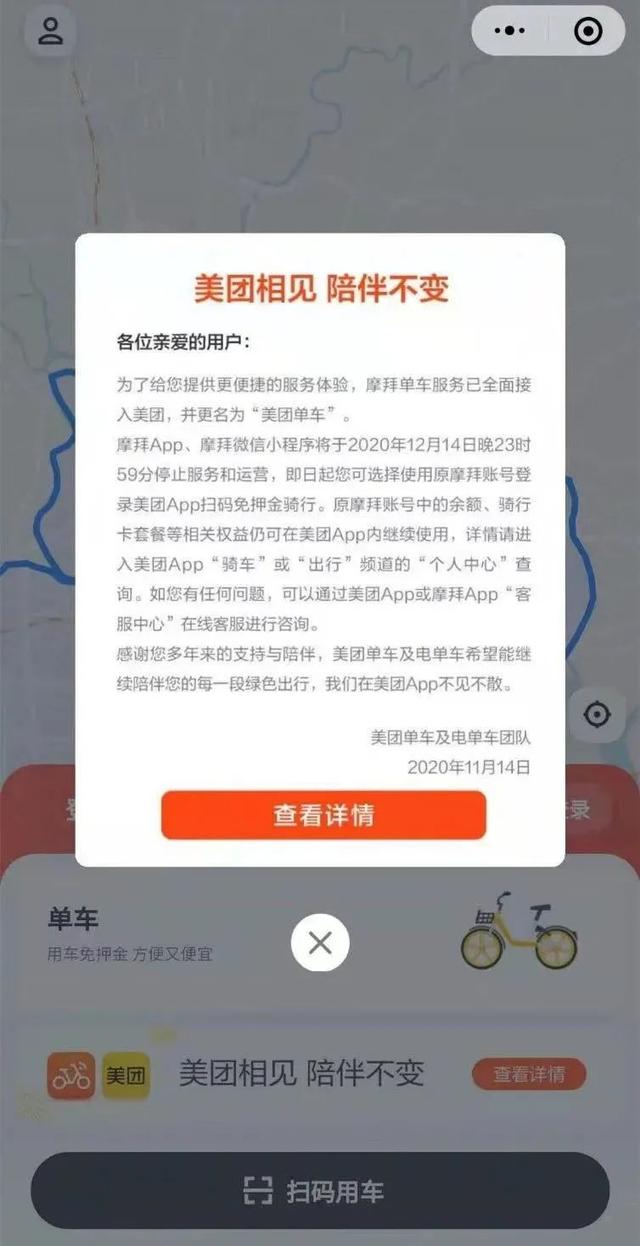Image resolution: width=640 pixels, height=1246 pixels.
Task: Open 查看详情 on the bottom banner
Action: [528, 1074]
